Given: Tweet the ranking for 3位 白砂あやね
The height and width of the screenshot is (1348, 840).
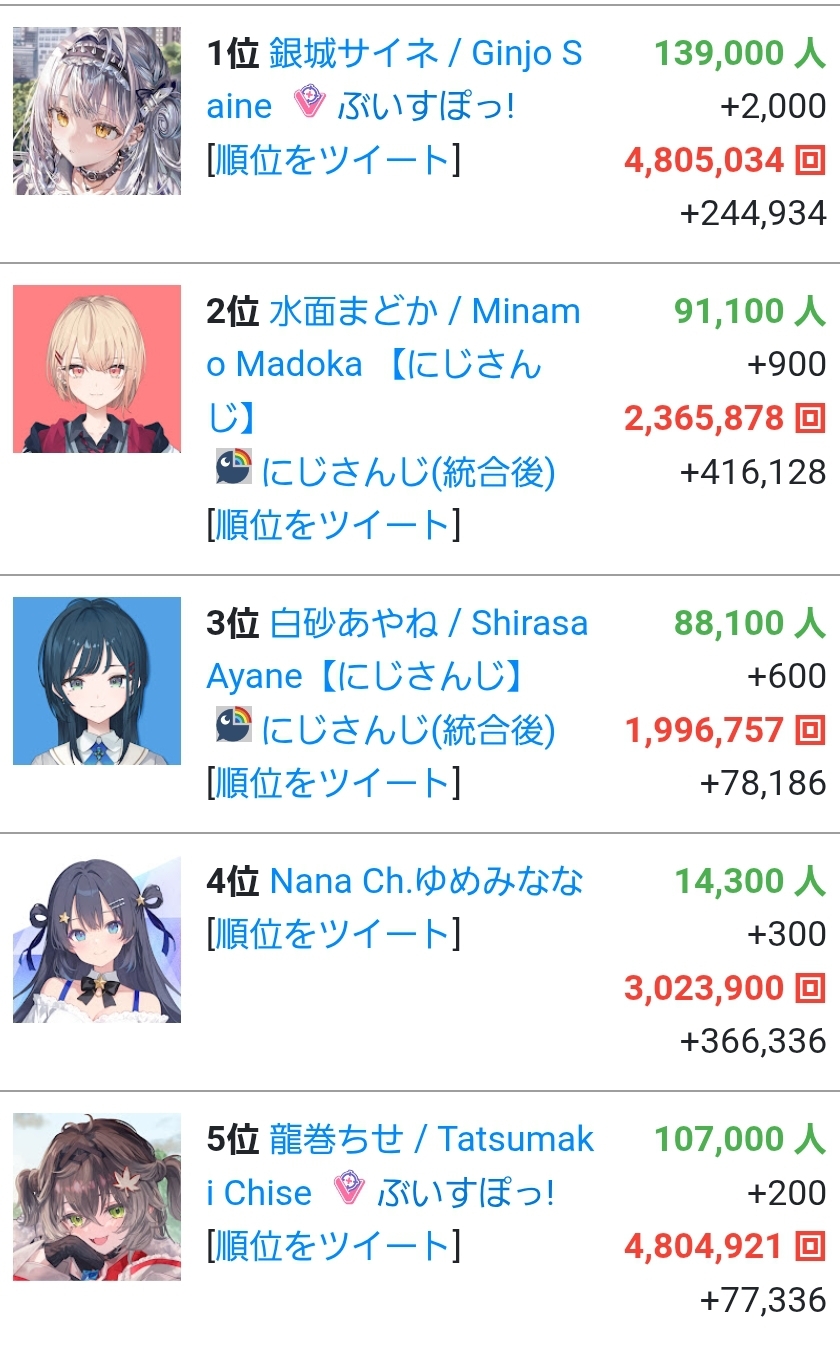Looking at the screenshot, I should click(334, 783).
